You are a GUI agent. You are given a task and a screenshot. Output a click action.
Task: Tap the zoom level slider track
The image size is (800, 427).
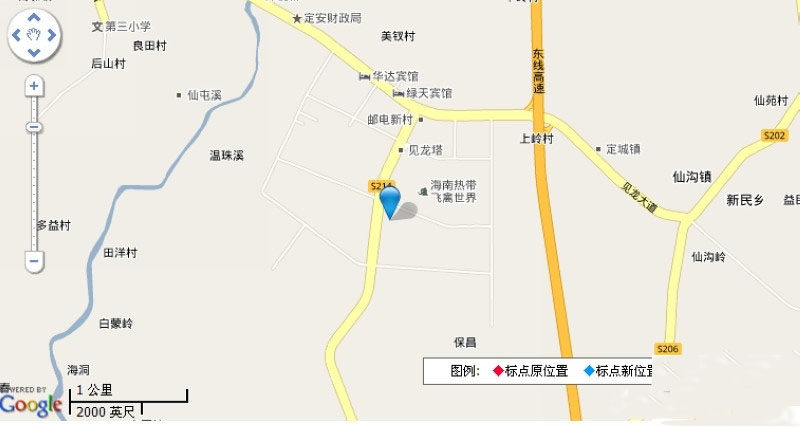pyautogui.click(x=34, y=190)
